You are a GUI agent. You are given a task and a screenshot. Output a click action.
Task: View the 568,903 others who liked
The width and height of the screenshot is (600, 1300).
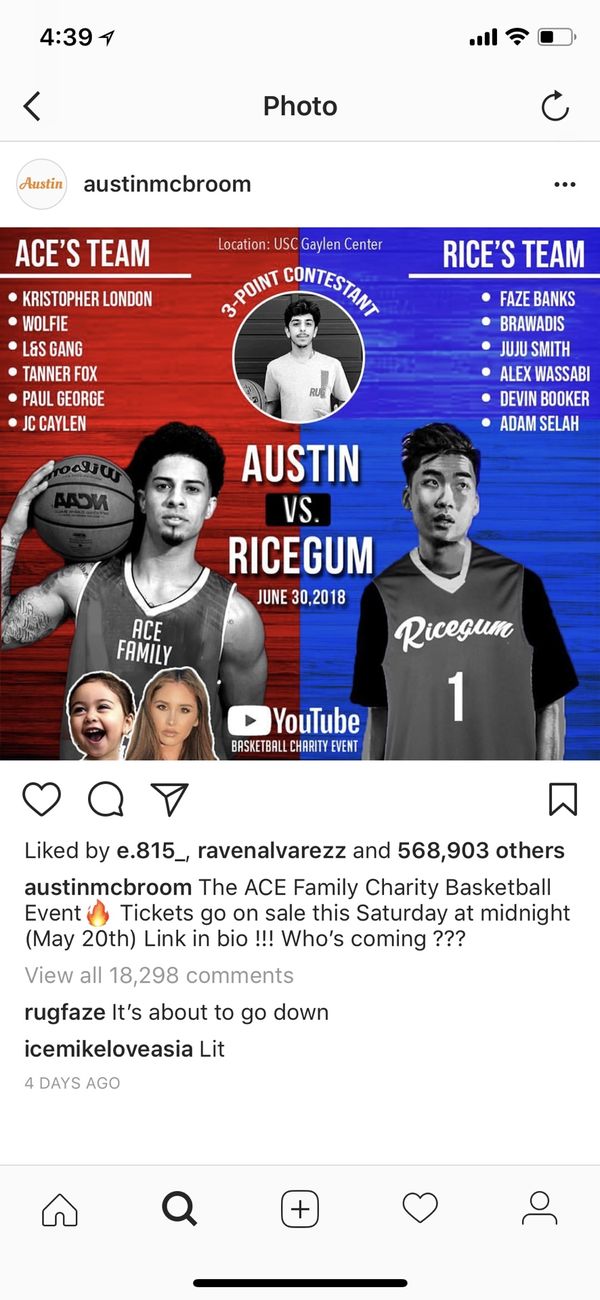481,851
